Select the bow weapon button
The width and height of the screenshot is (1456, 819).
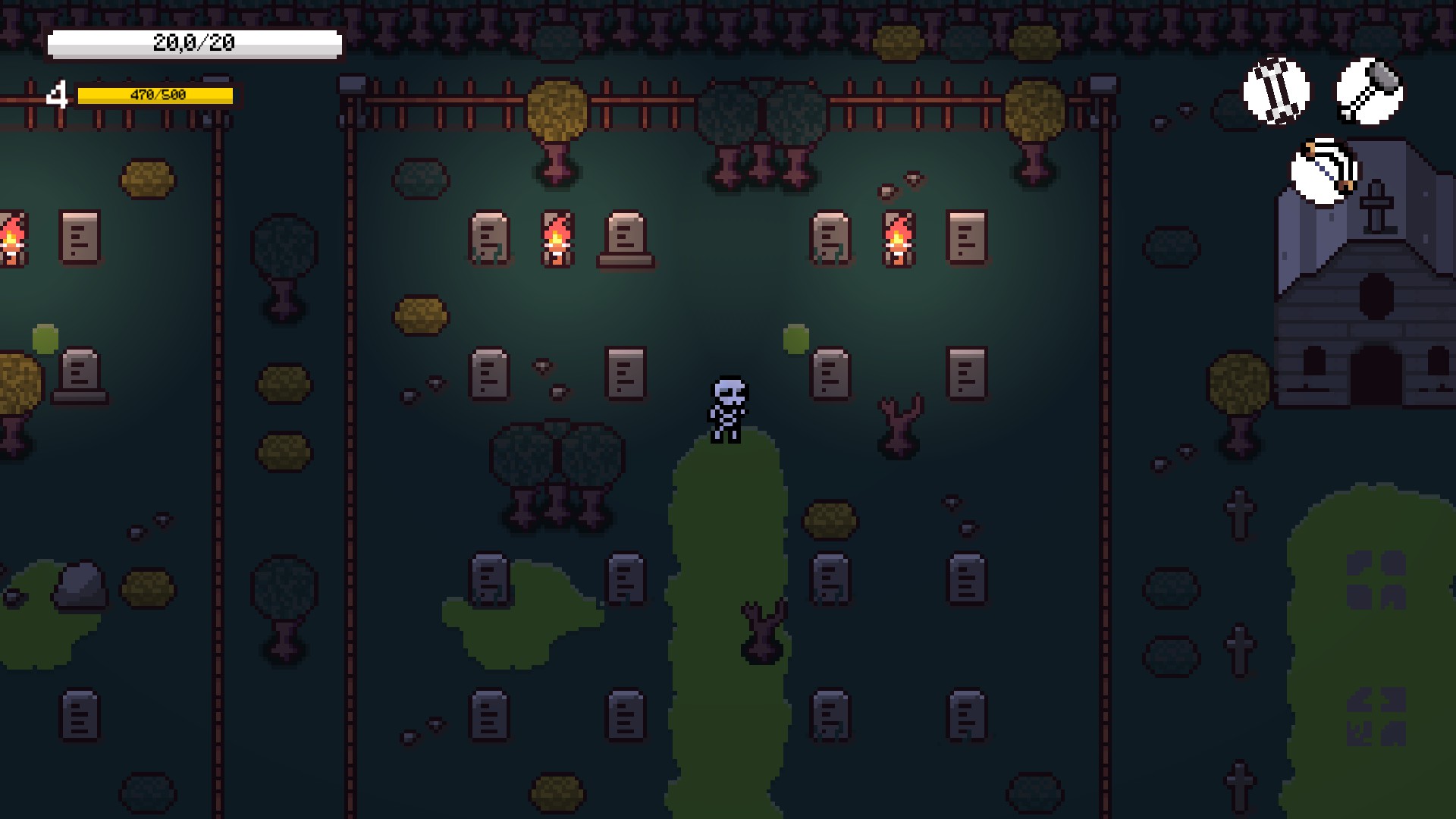[x=1324, y=172]
